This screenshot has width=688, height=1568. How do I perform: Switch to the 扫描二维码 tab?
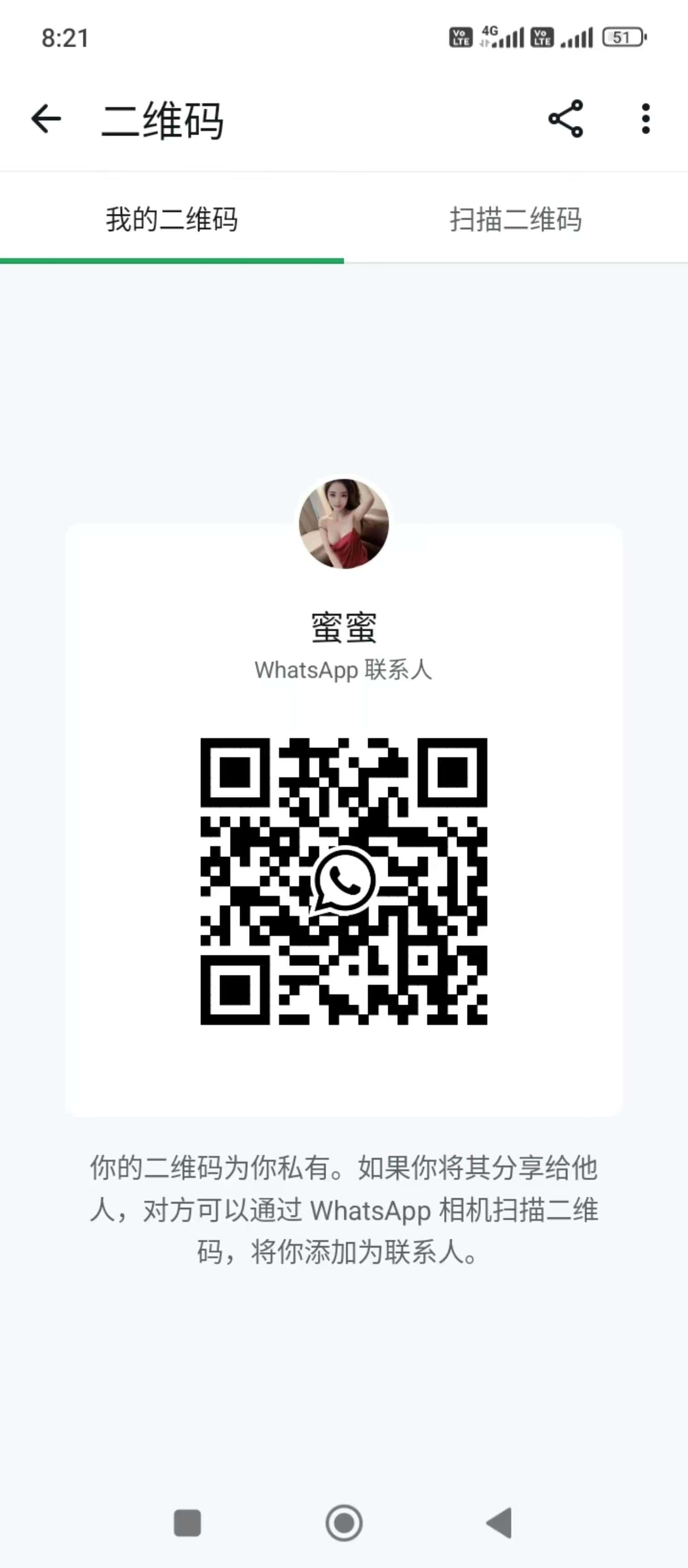click(516, 219)
